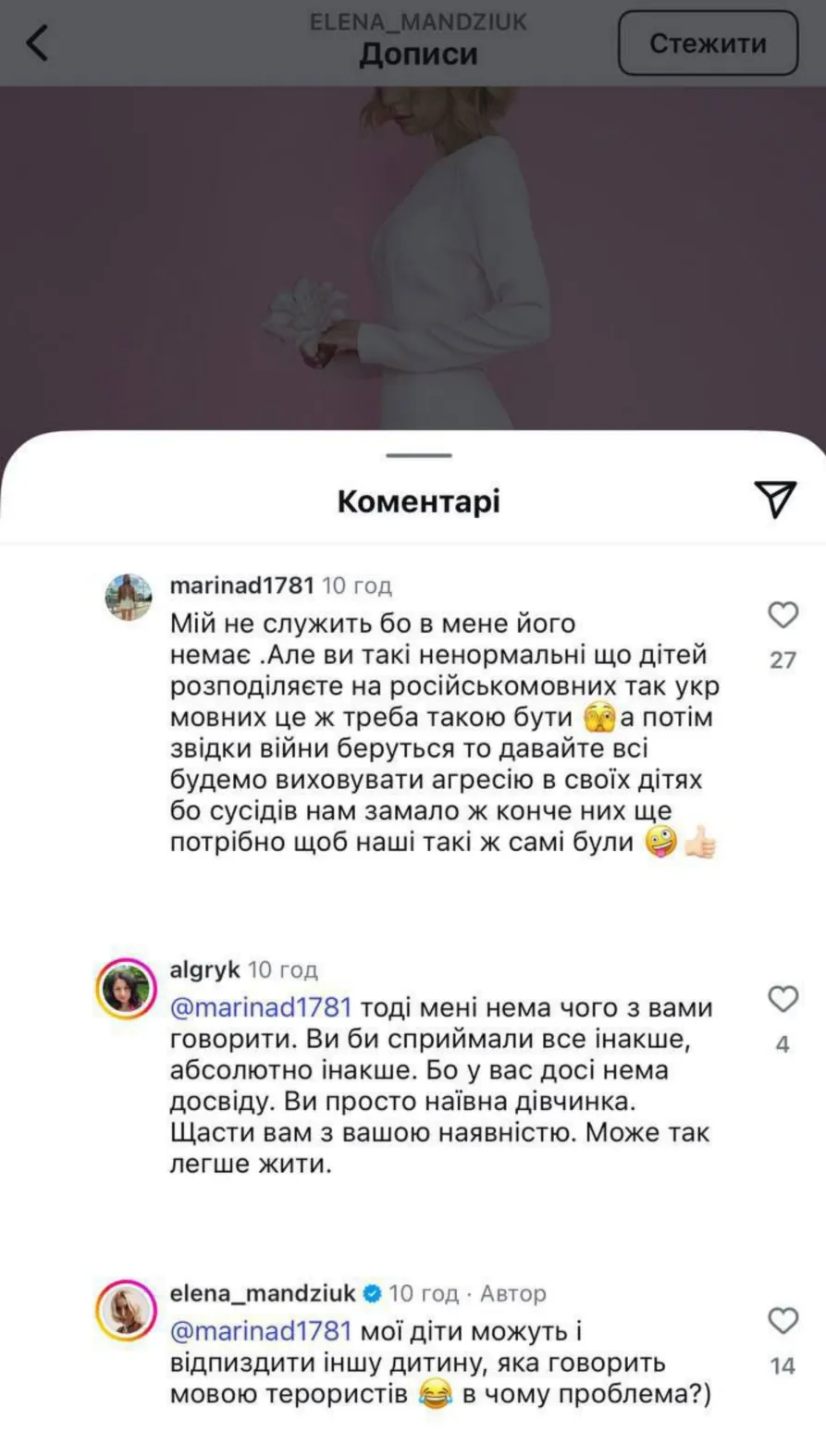Tap @marinad1781 mention in algryk's reply
The height and width of the screenshot is (1456, 826).
261,1007
